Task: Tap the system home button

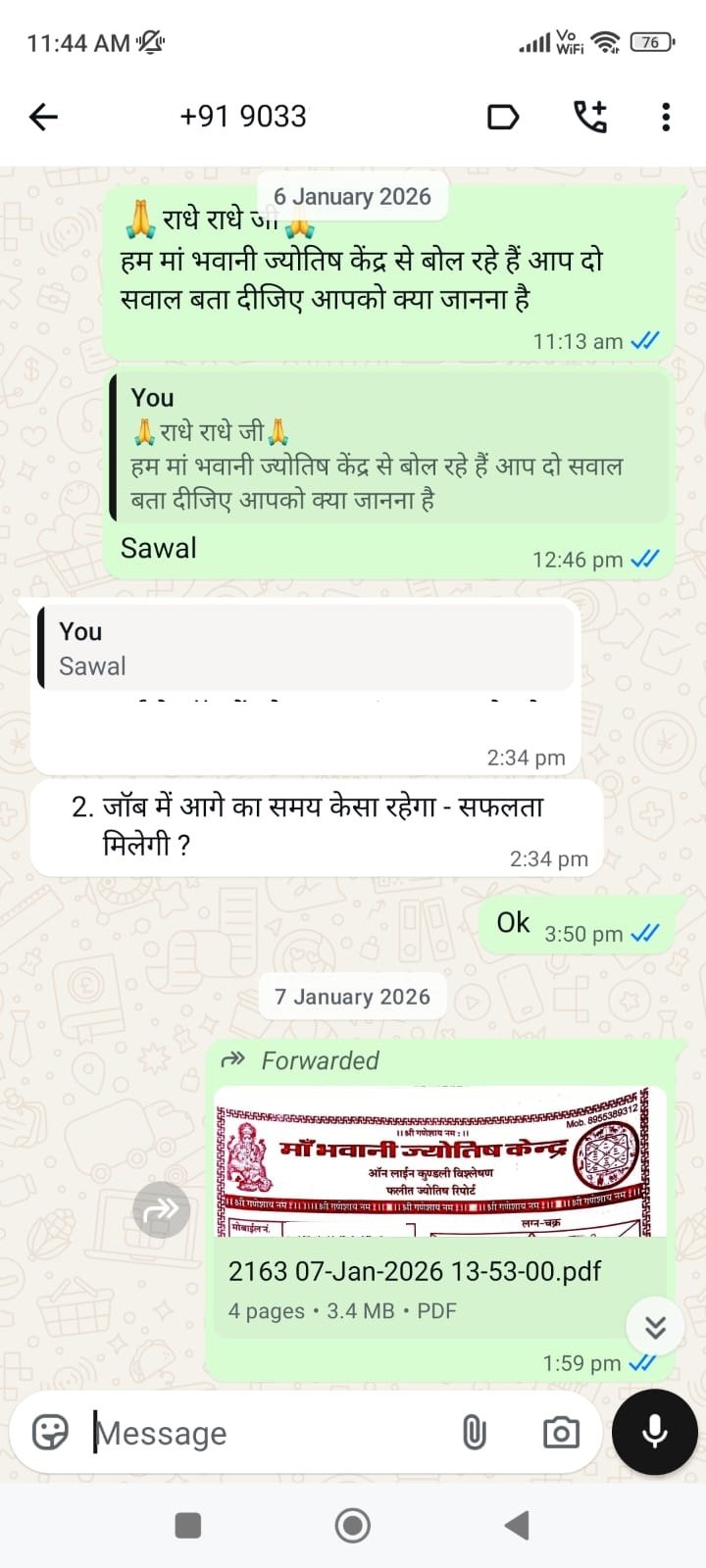Action: 353,1525
